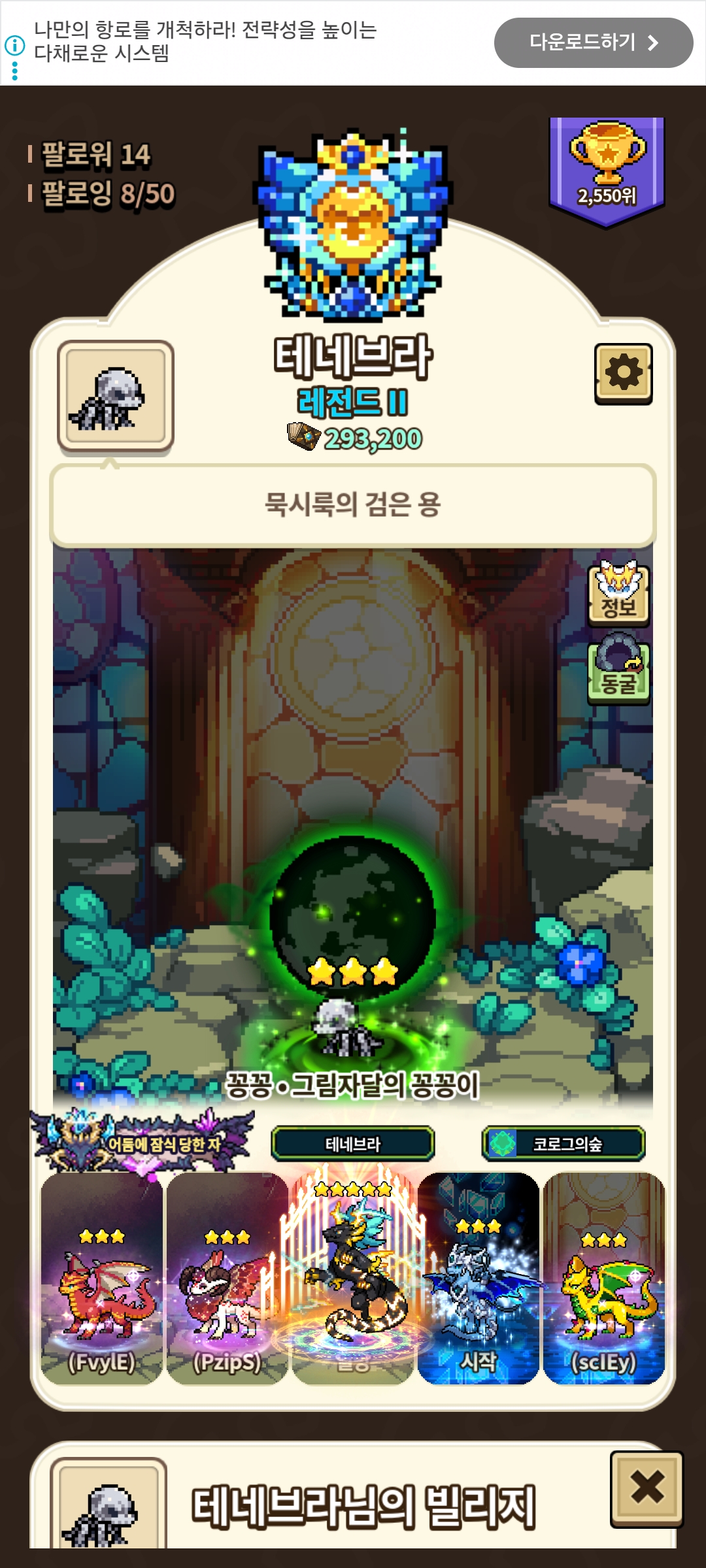706x1568 pixels.
Task: Tap the 묵시룩의 검은 용 message box
Action: click(353, 504)
